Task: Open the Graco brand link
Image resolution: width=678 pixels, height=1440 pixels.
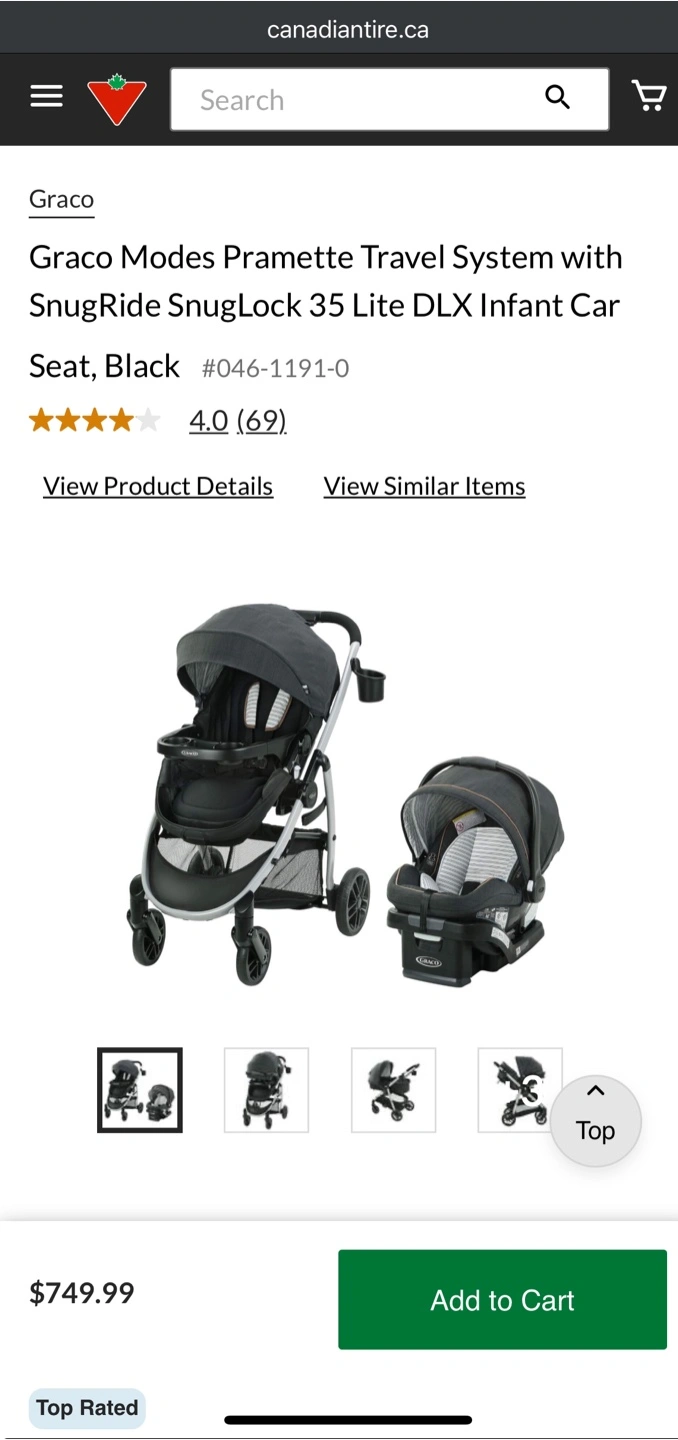Action: 61,199
